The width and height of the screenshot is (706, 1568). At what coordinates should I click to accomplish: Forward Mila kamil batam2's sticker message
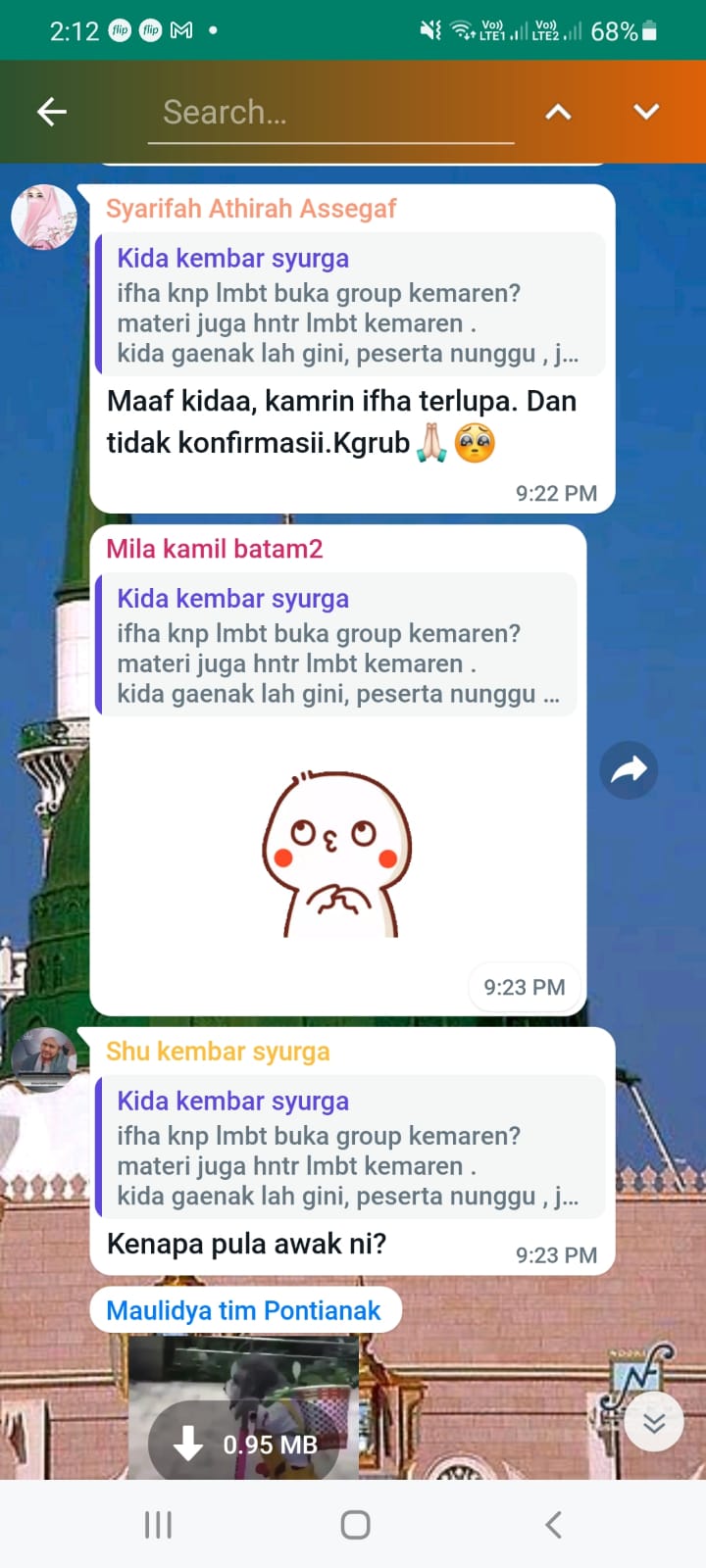click(x=629, y=769)
